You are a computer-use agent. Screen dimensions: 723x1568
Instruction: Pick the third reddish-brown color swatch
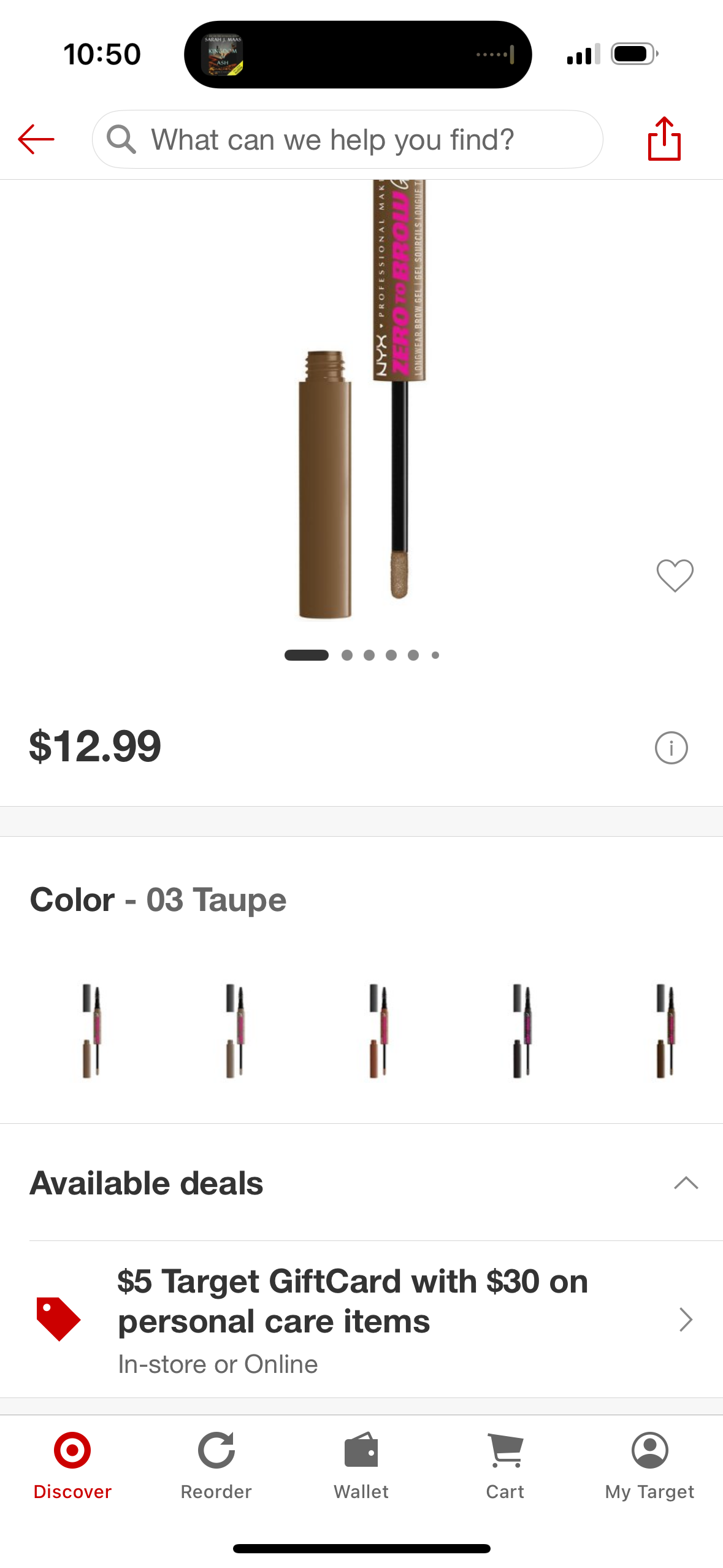378,1031
